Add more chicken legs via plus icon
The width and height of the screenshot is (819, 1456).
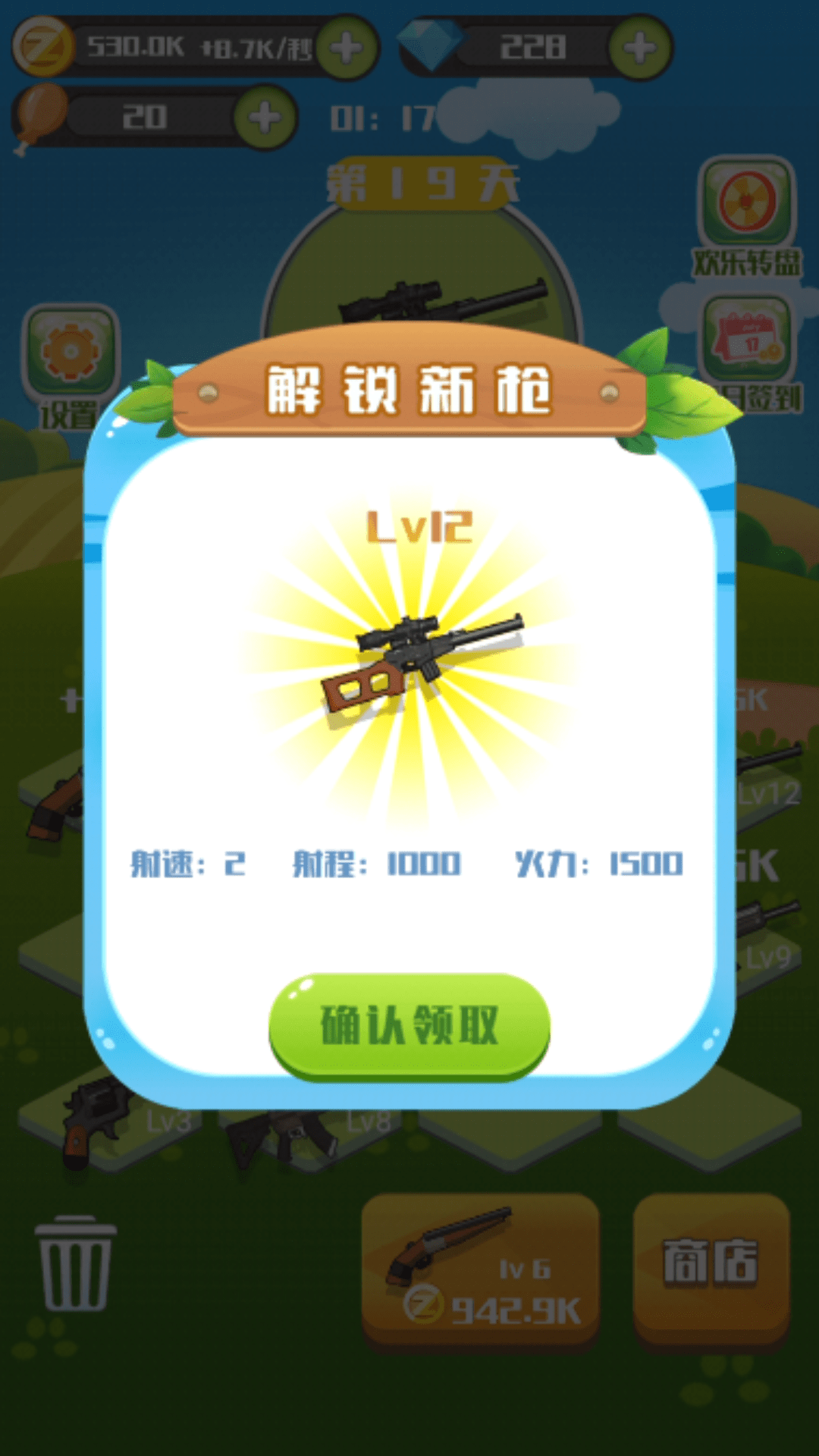[x=265, y=118]
